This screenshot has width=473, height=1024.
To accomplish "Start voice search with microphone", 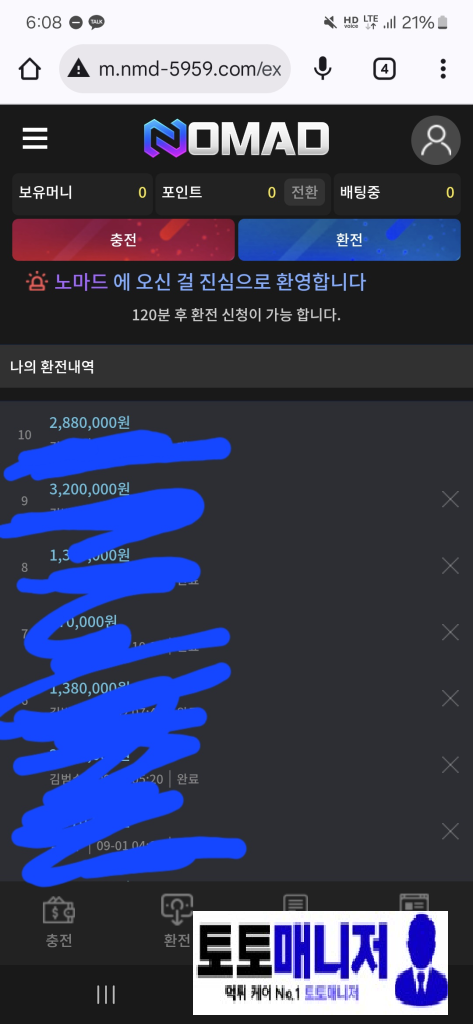I will [323, 69].
